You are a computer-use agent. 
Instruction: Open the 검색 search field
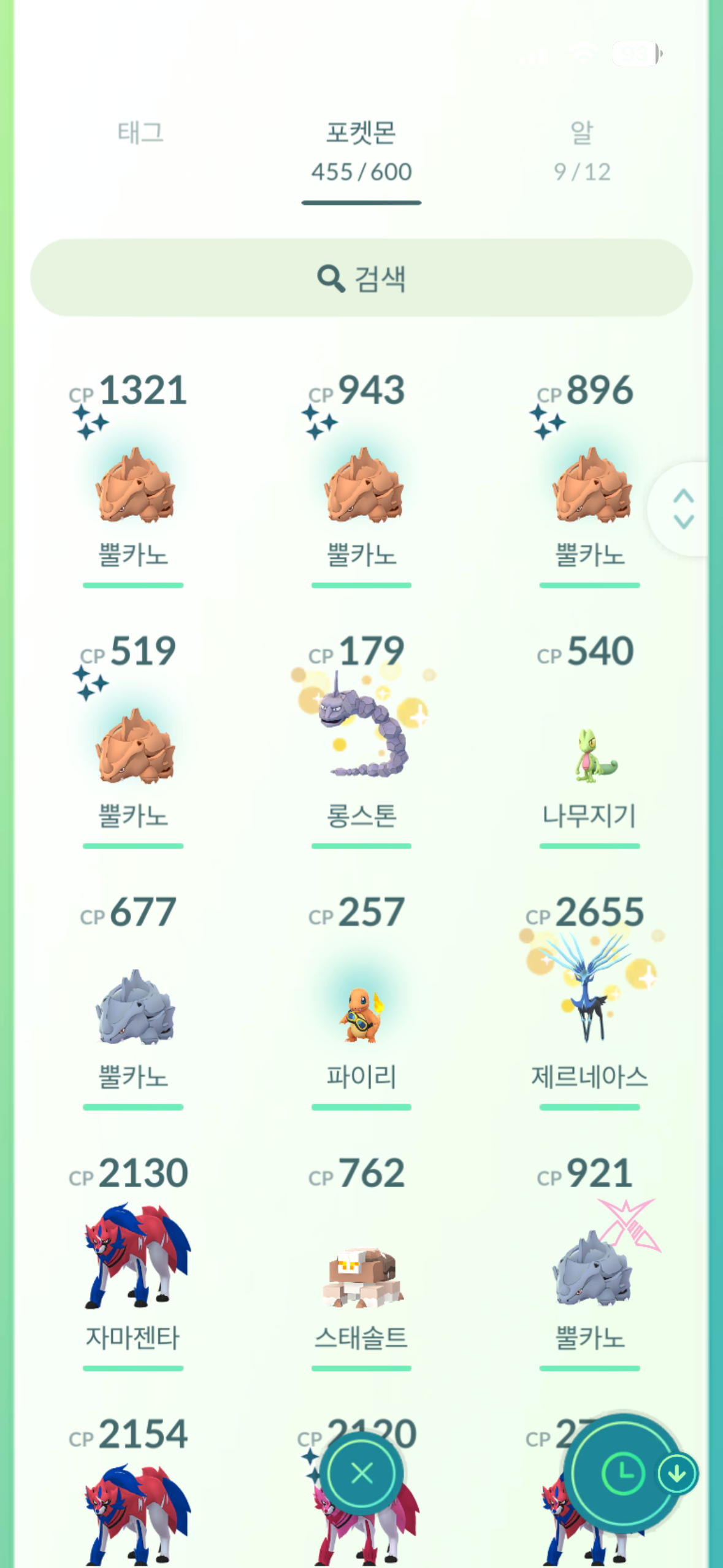pyautogui.click(x=361, y=278)
